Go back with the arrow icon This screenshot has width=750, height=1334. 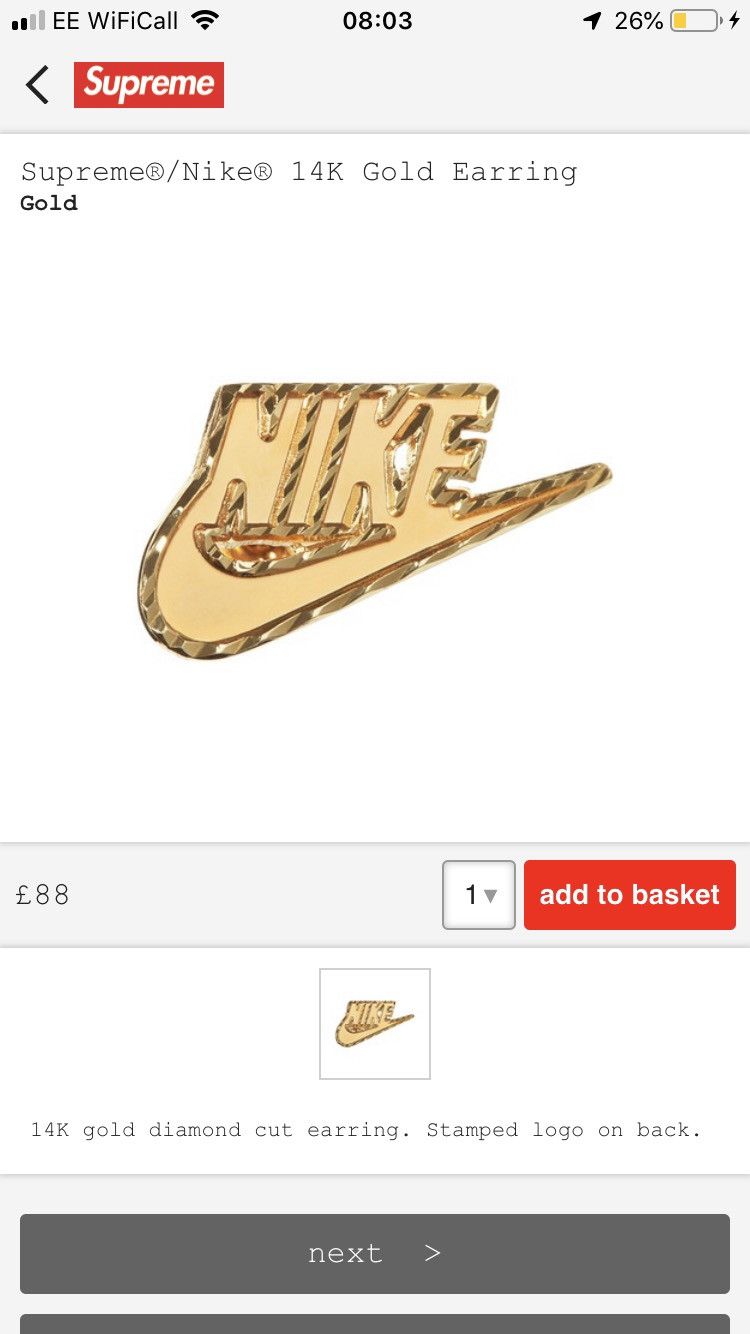pos(38,85)
